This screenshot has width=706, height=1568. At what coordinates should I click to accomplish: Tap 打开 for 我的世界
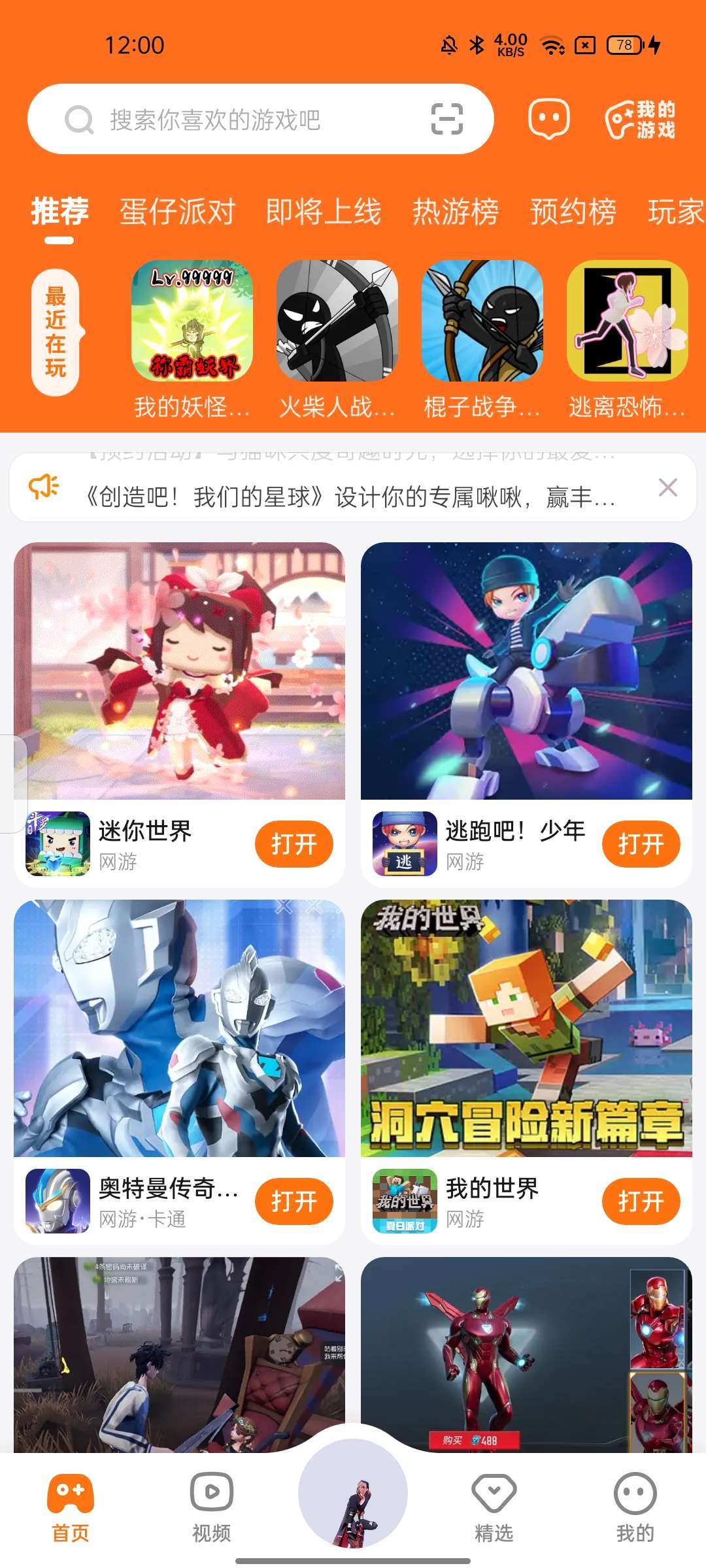click(641, 1201)
